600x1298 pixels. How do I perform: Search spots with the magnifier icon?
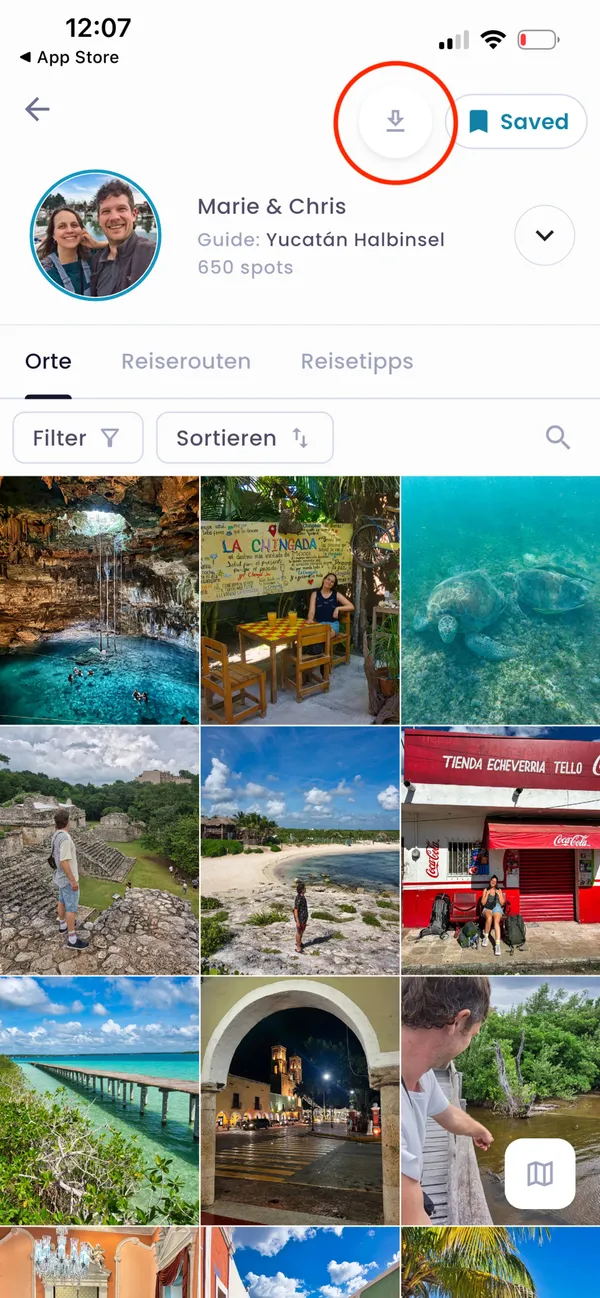coord(558,437)
